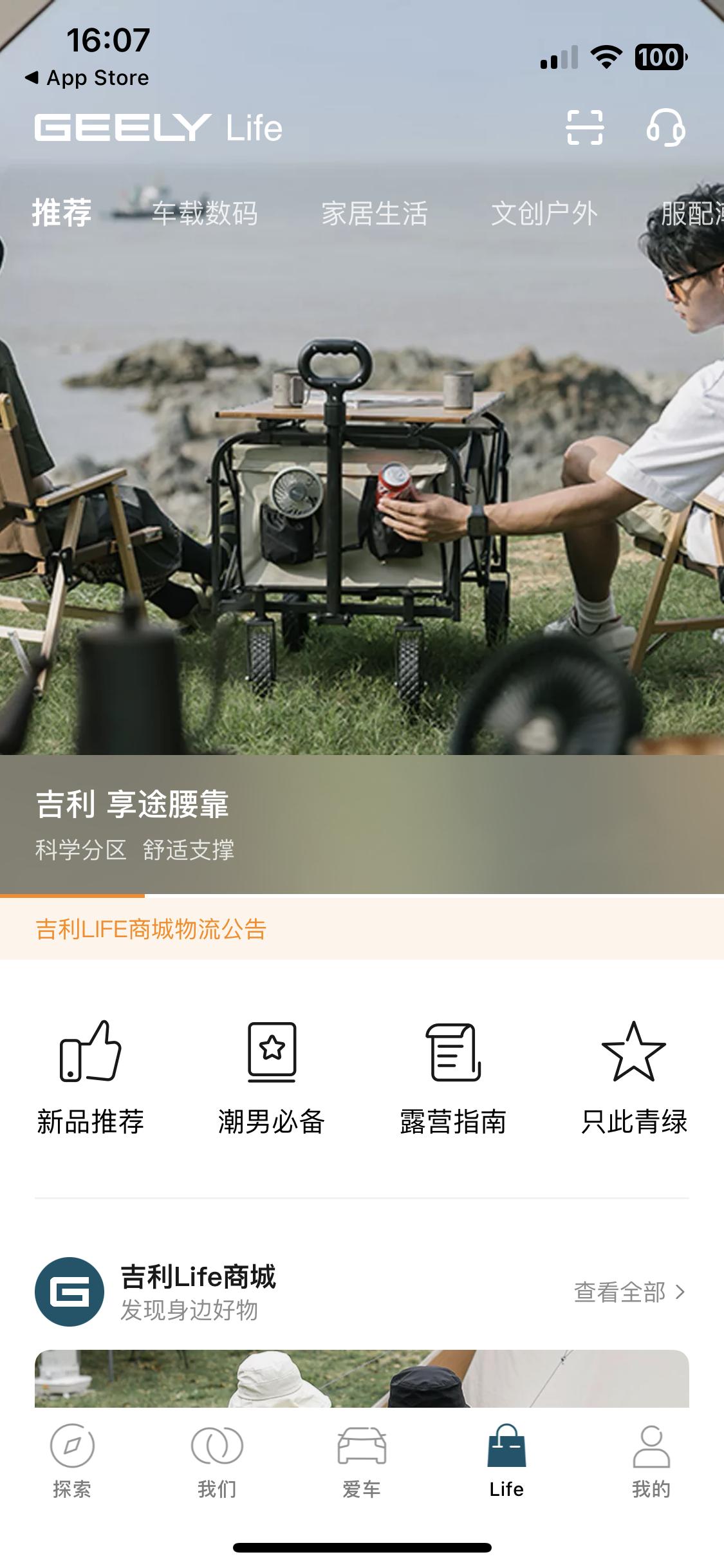724x1568 pixels.
Task: Contact customer service via headset icon
Action: (665, 127)
